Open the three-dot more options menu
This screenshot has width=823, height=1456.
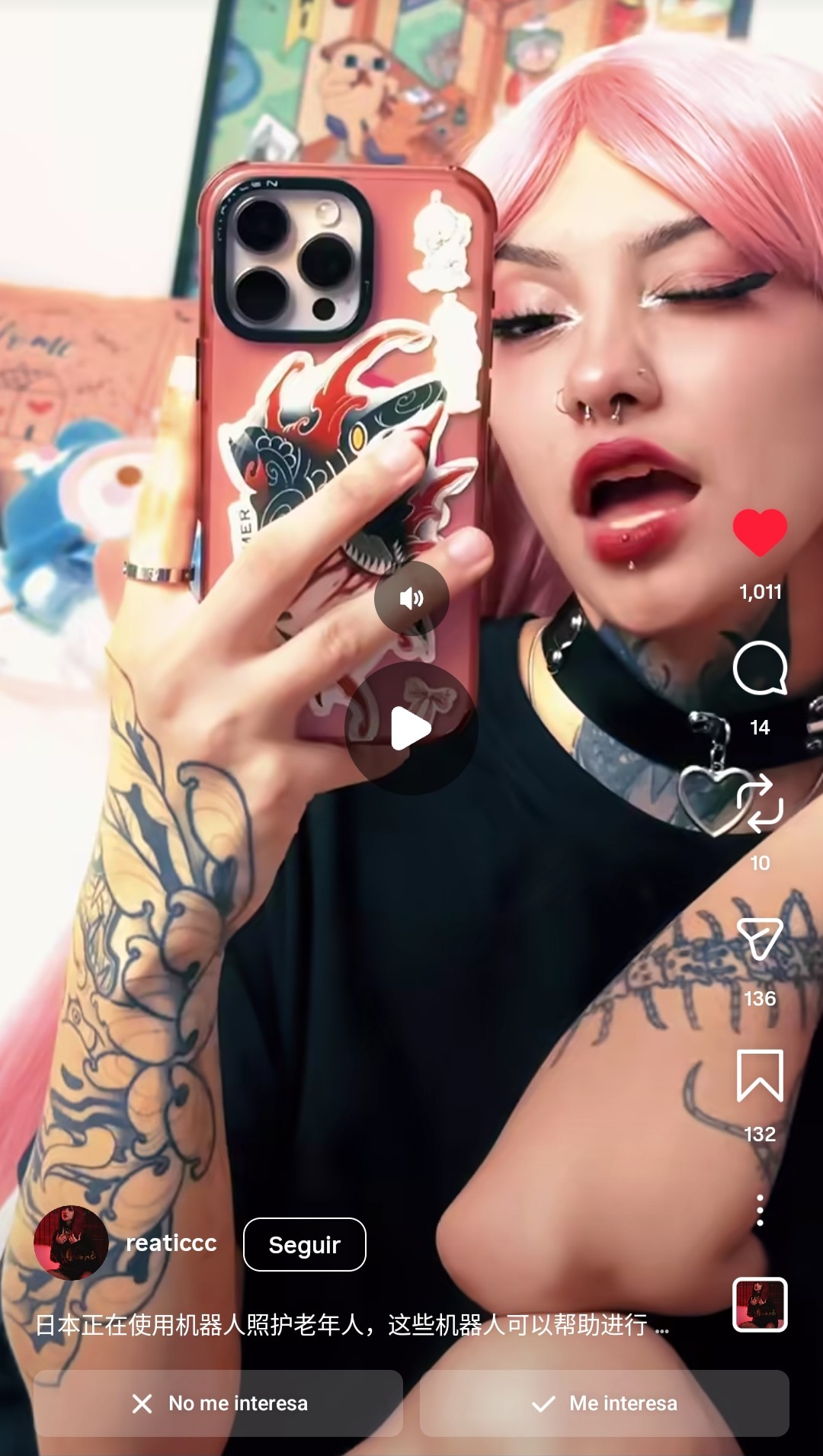coord(760,1210)
